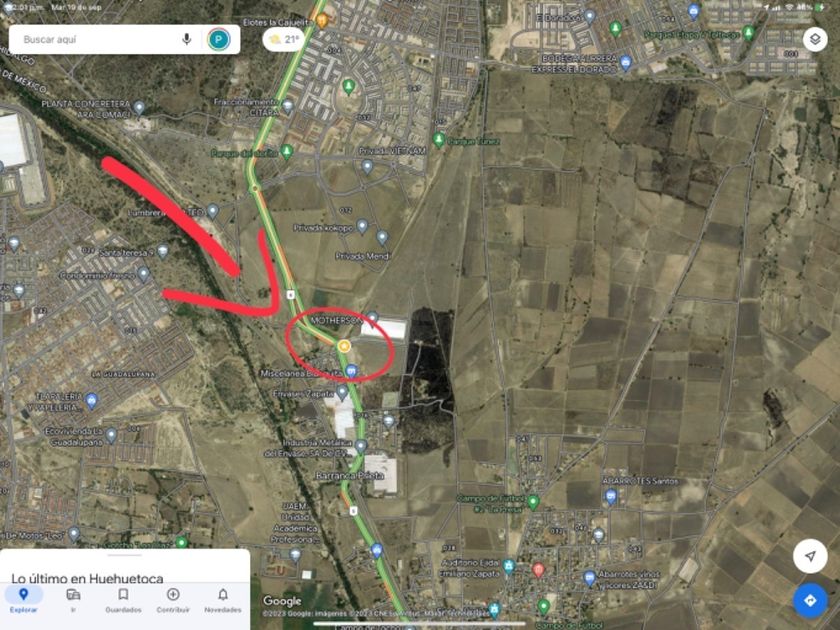Center map on my location
840x630 pixels.
pos(810,556)
